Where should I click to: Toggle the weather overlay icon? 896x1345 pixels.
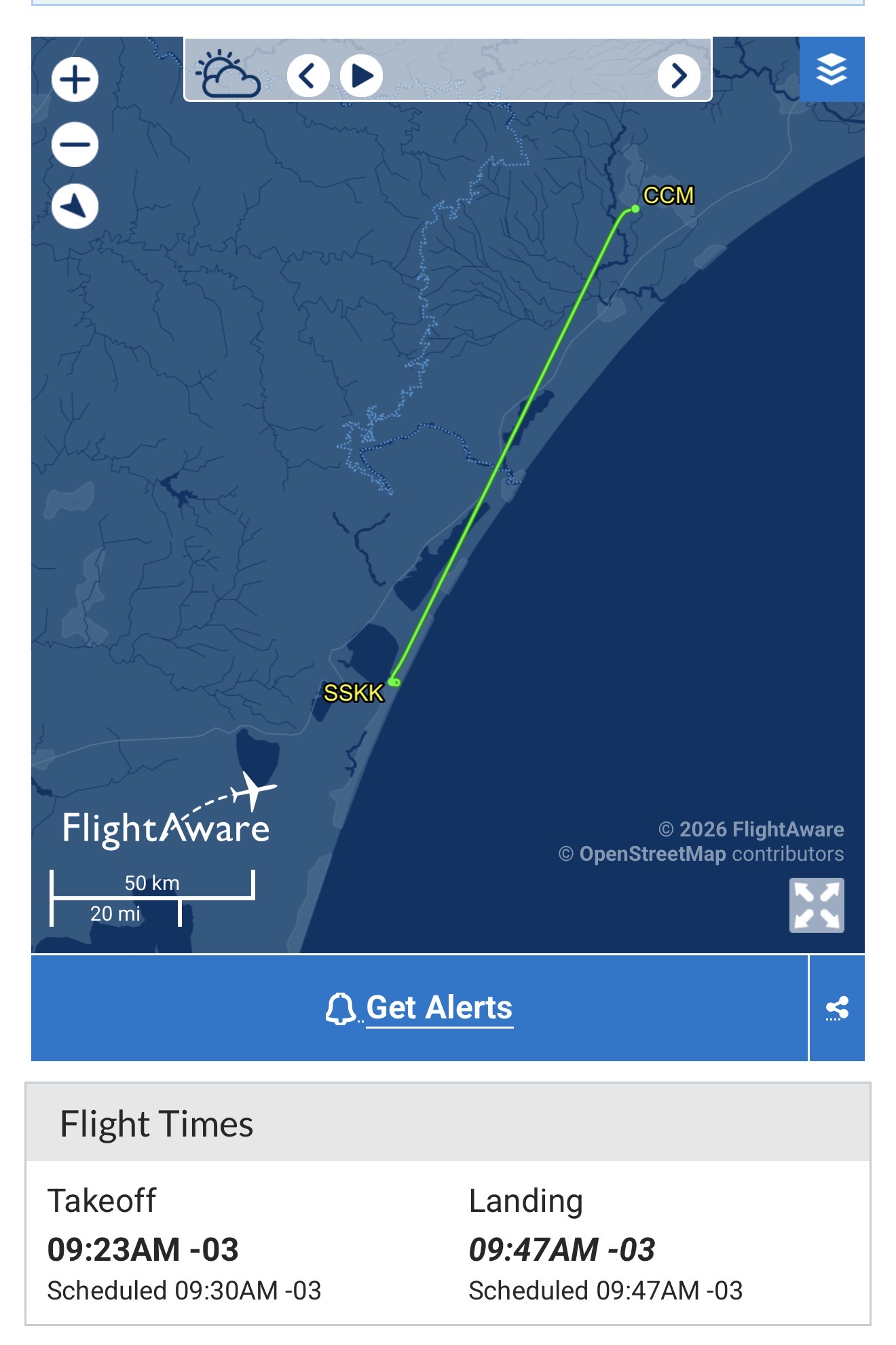(x=227, y=74)
